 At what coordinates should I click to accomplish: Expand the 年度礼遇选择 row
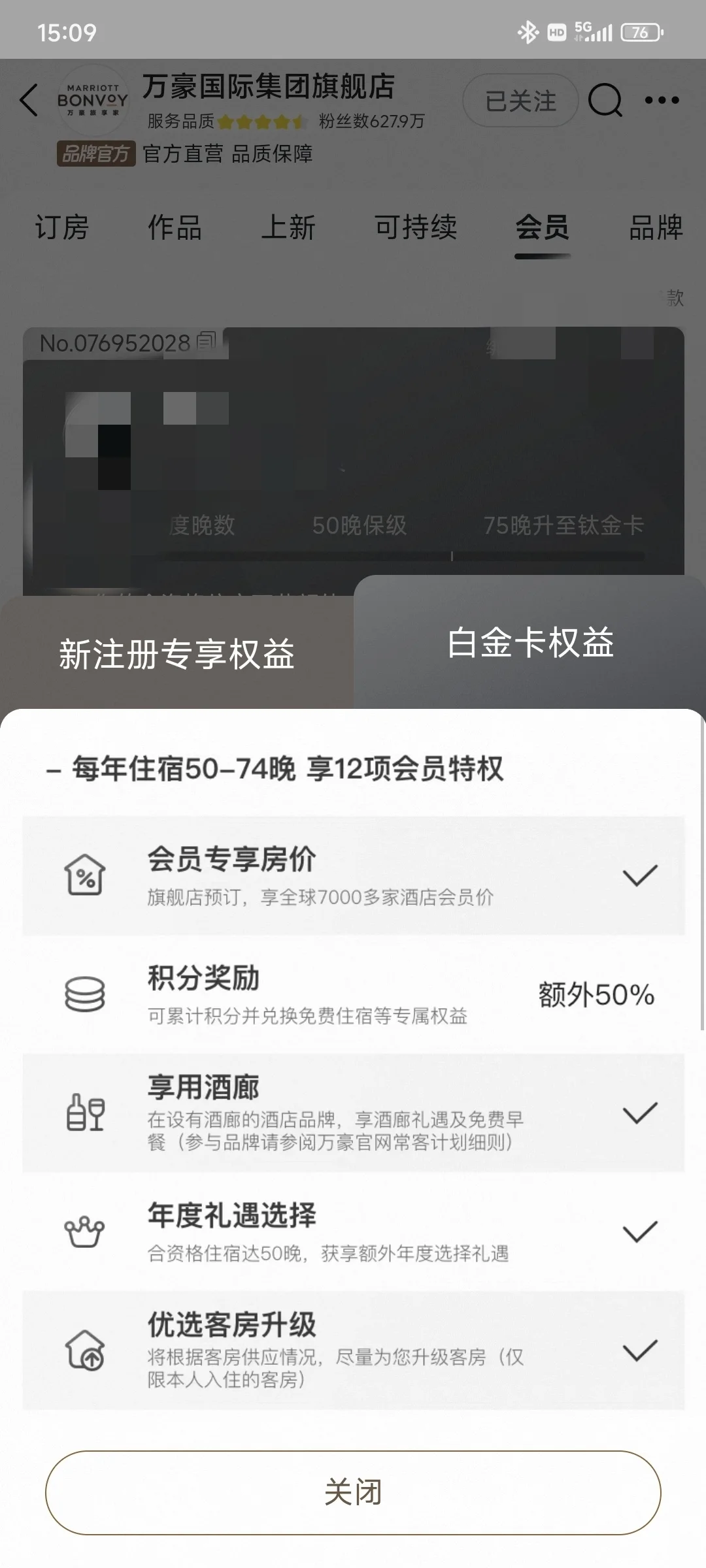353,1232
